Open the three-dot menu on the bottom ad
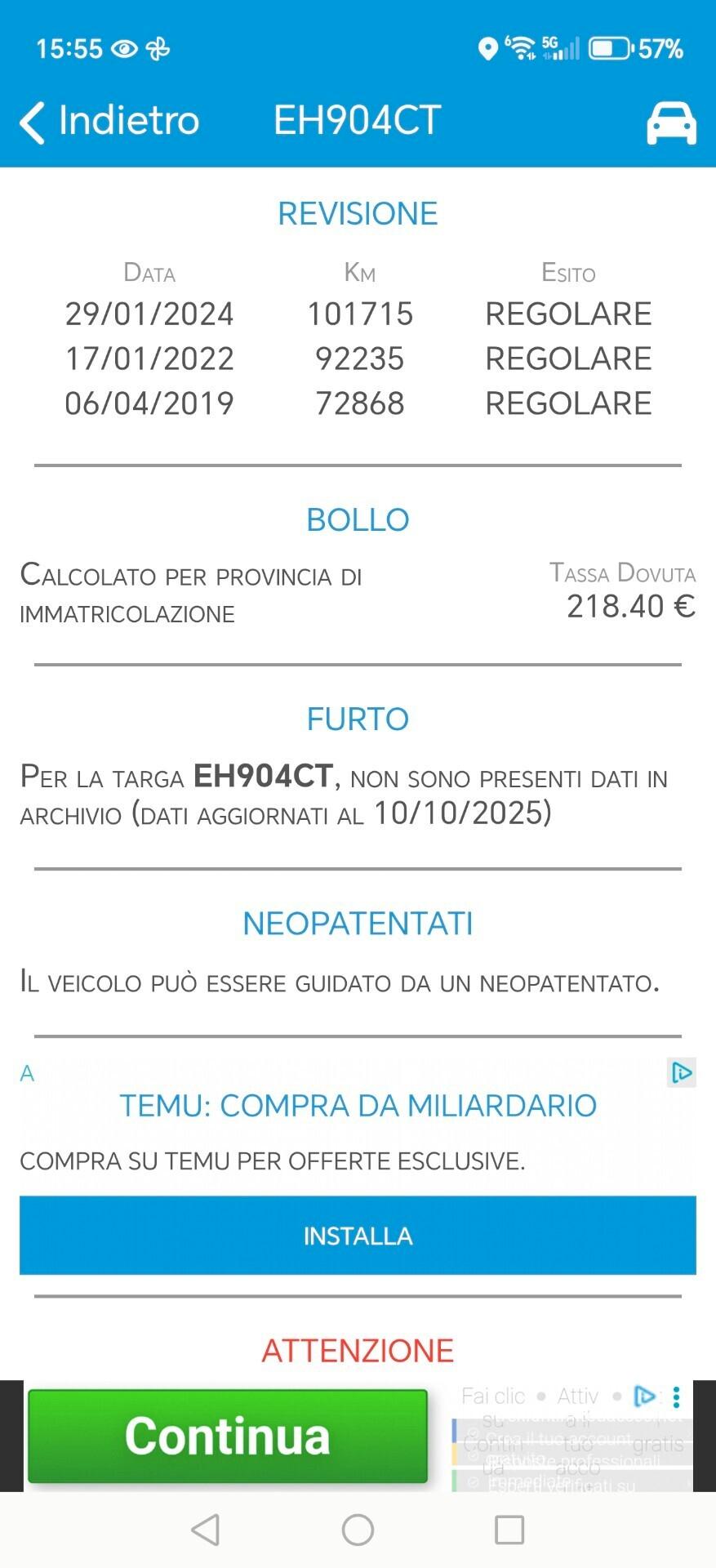 676,1397
